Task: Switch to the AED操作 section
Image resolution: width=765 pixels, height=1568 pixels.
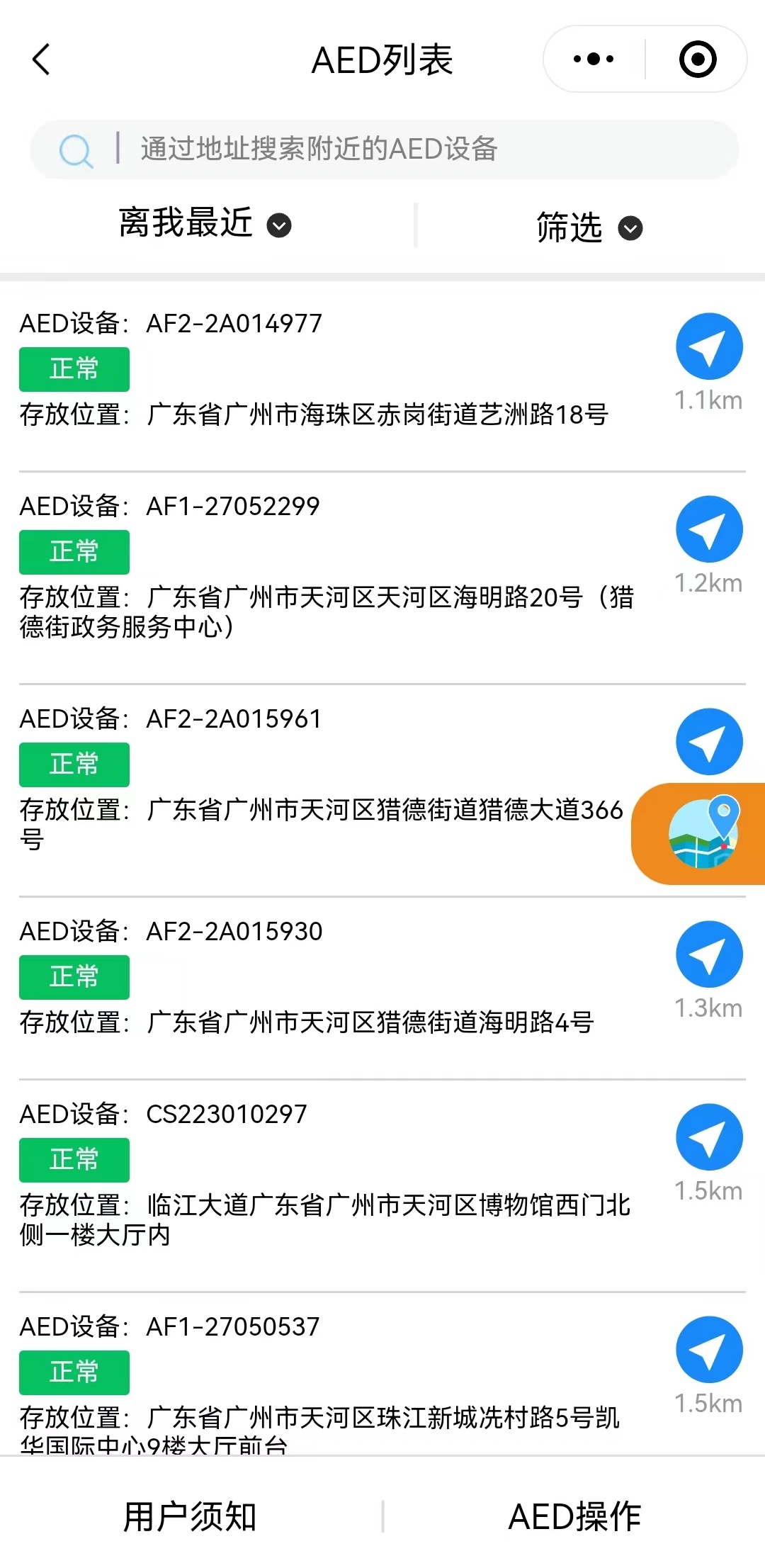Action: (574, 1517)
